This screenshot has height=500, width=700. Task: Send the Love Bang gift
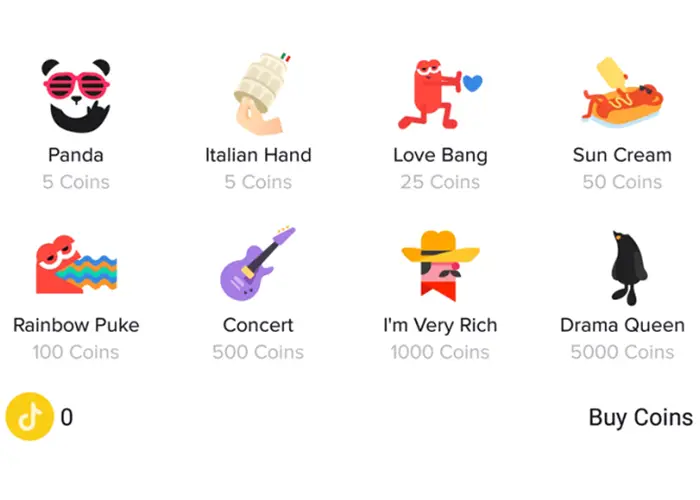coord(440,97)
